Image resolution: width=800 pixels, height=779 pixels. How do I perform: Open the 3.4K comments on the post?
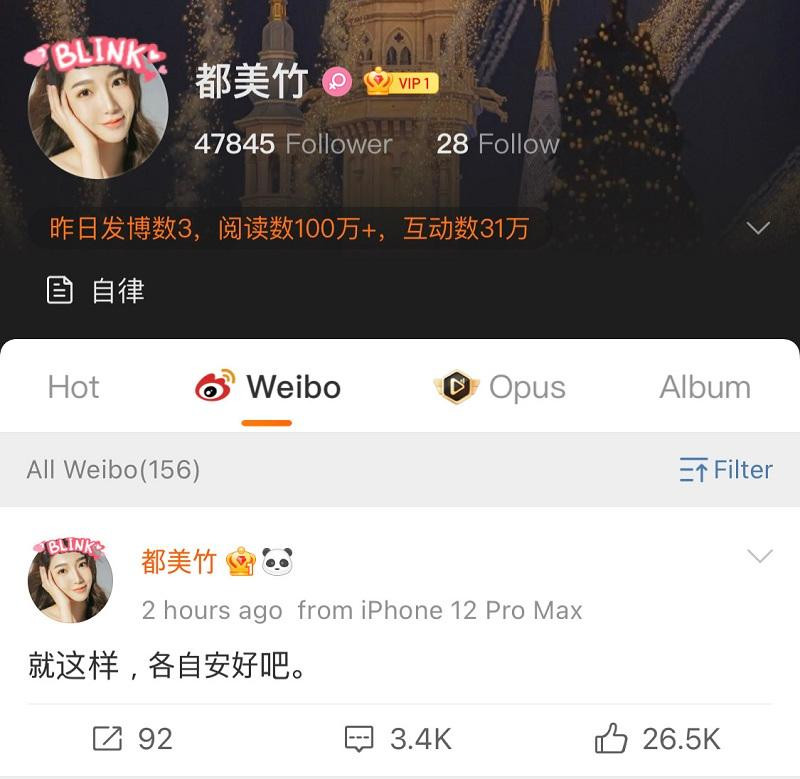[x=398, y=739]
